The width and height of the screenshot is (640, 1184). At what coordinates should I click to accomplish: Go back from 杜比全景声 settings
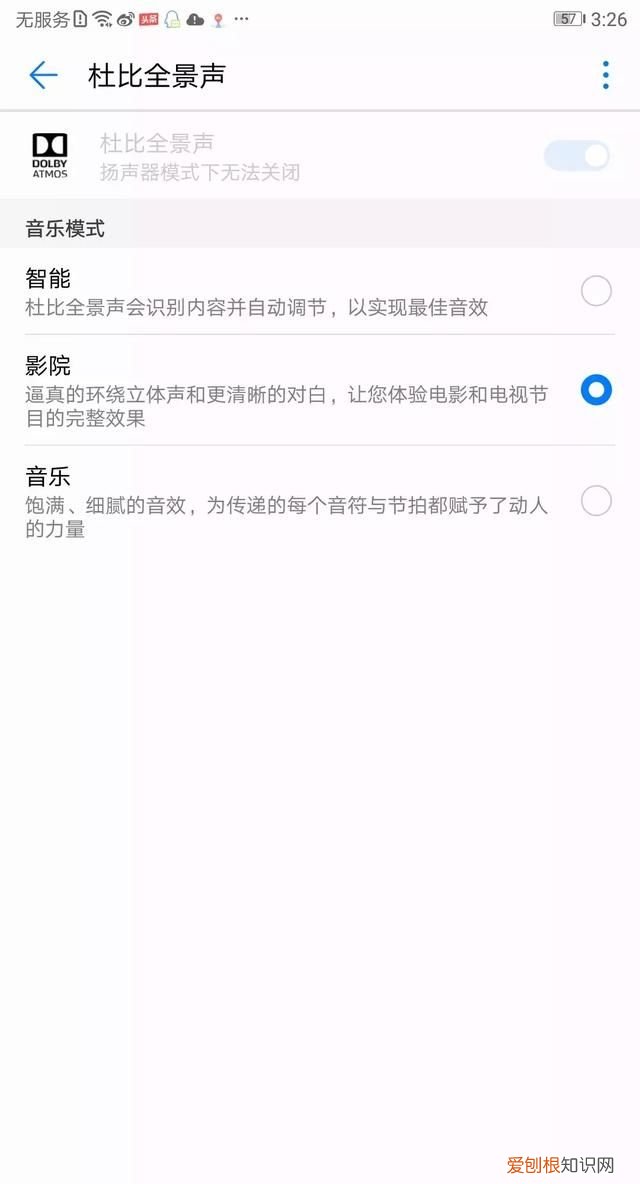pyautogui.click(x=43, y=75)
